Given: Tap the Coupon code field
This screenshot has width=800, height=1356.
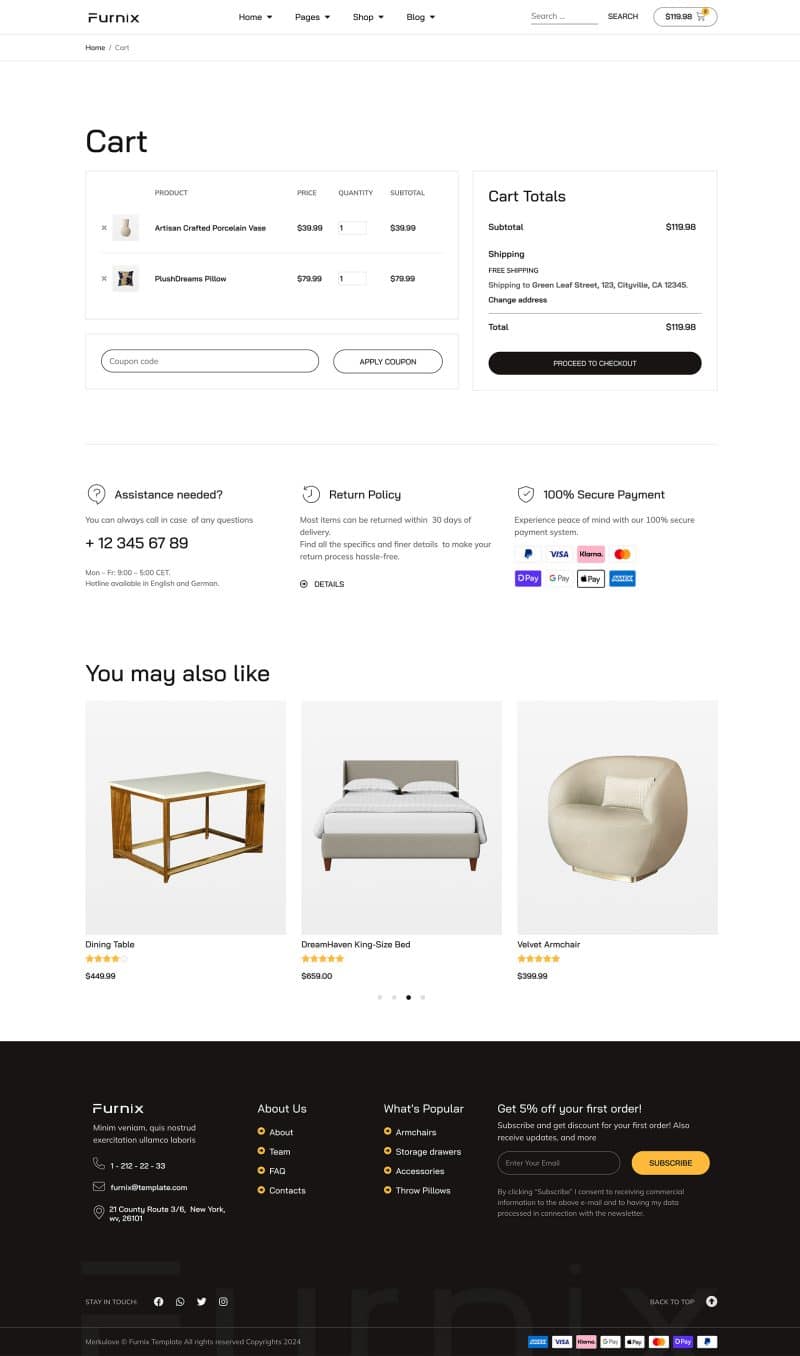Looking at the screenshot, I should point(210,361).
